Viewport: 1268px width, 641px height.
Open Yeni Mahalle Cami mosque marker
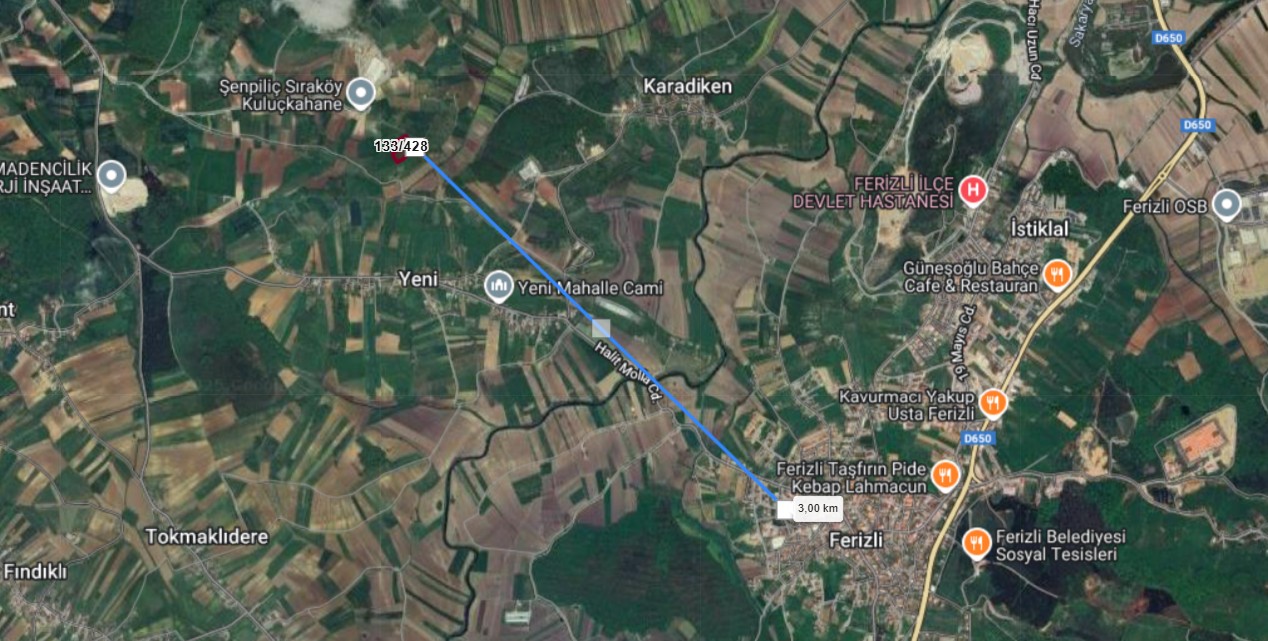(498, 288)
